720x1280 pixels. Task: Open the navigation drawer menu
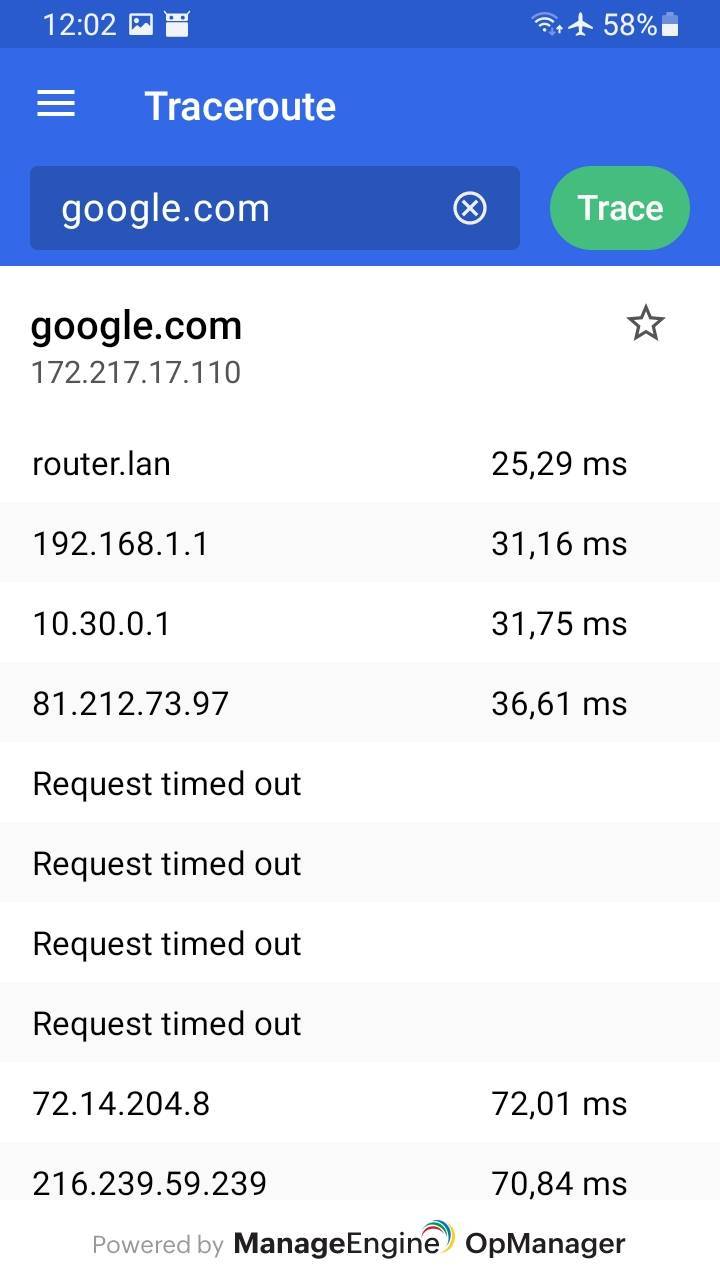coord(55,104)
